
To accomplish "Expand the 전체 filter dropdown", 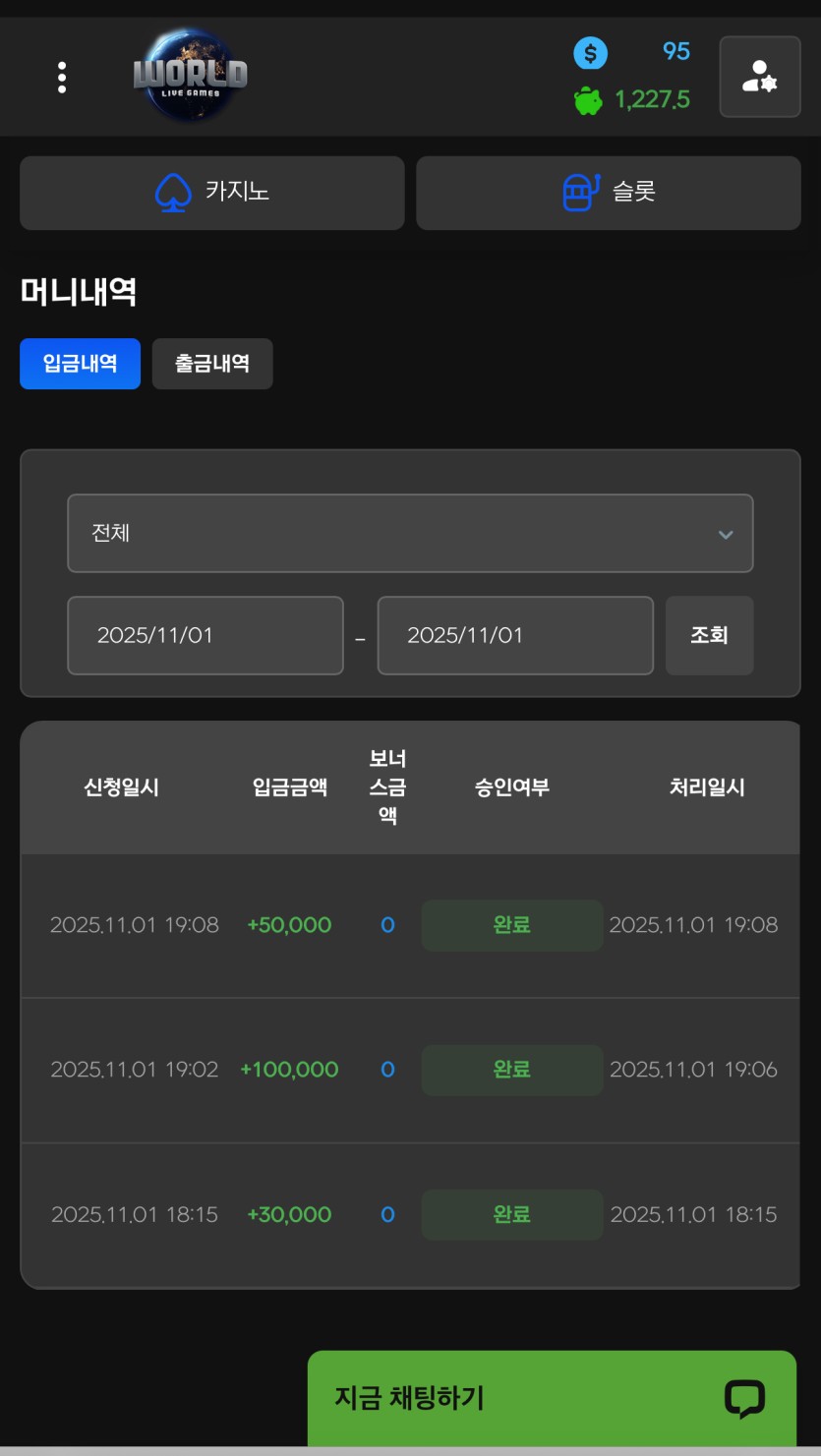I will click(x=410, y=533).
